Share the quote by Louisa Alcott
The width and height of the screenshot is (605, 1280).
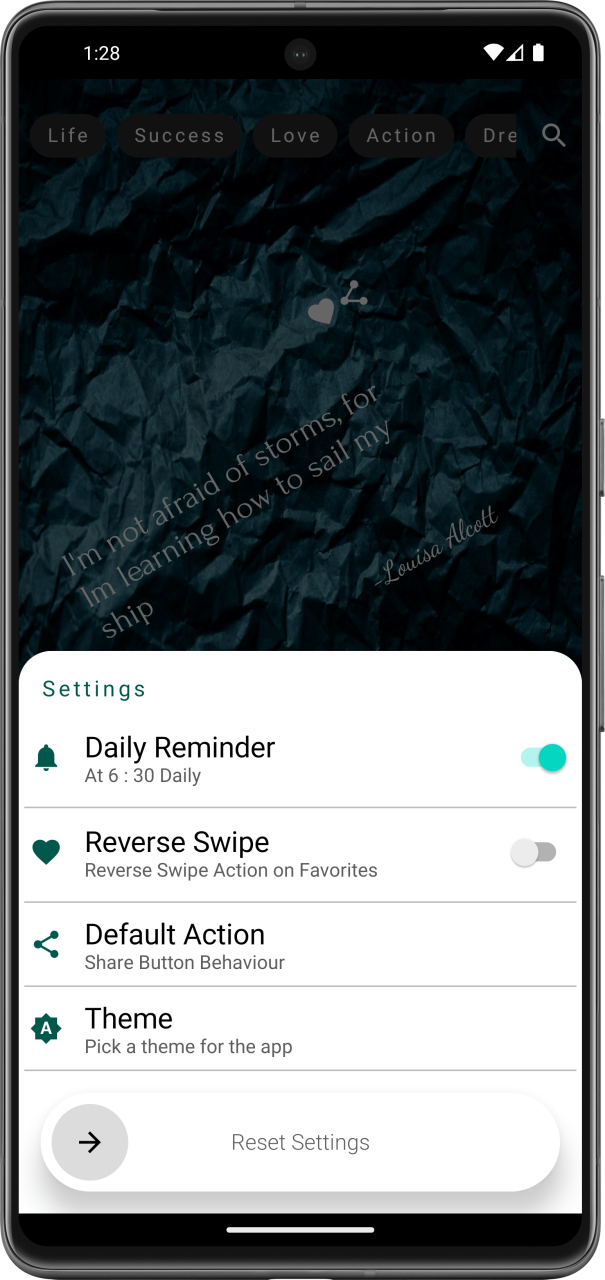coord(352,294)
